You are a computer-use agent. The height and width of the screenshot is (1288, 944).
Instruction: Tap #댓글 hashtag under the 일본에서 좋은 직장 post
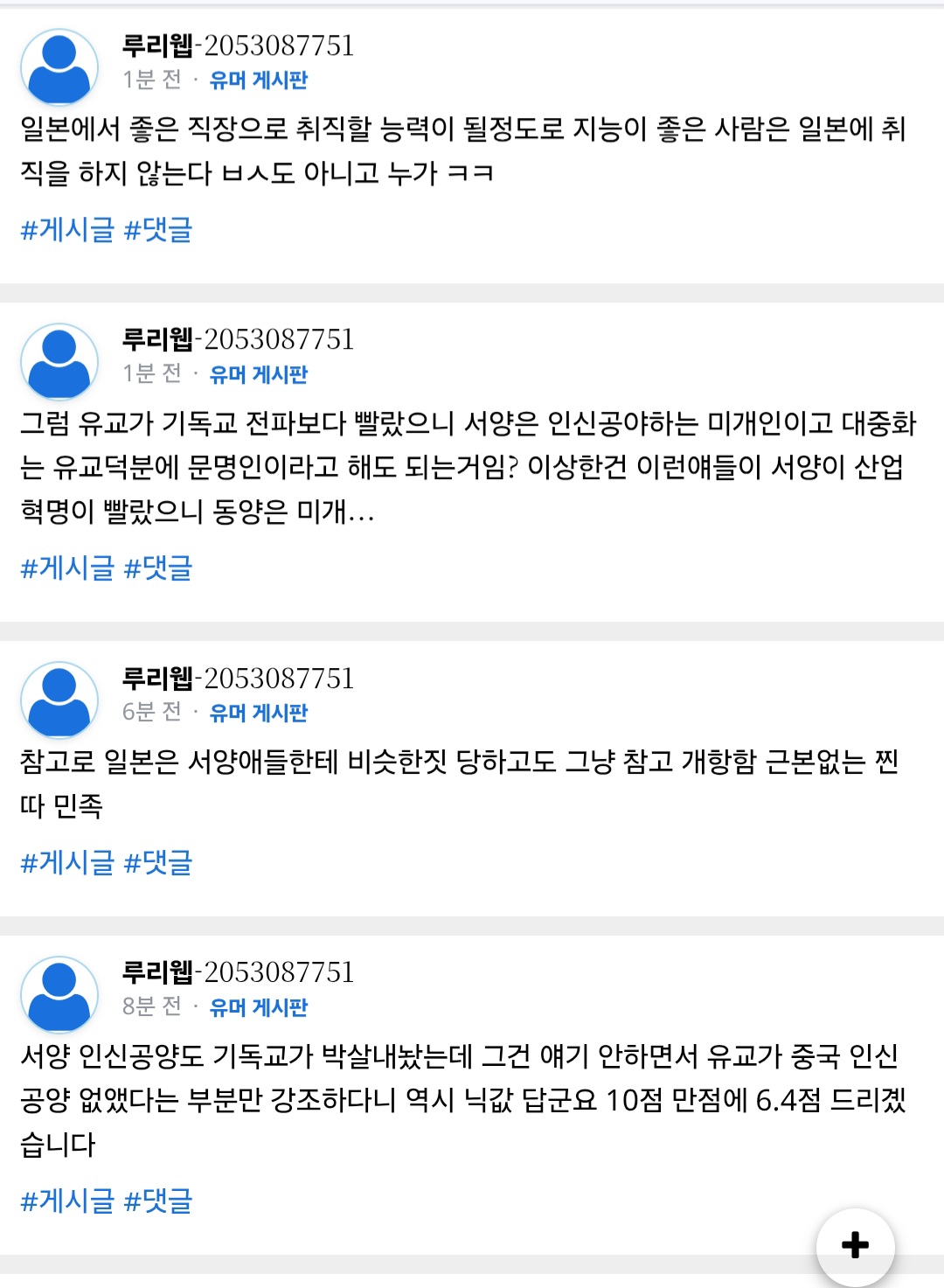point(158,230)
